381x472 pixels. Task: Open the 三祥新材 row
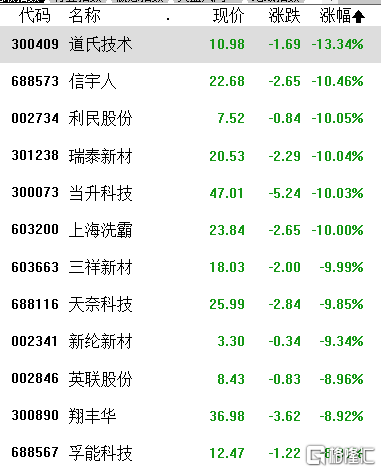[x=190, y=267]
